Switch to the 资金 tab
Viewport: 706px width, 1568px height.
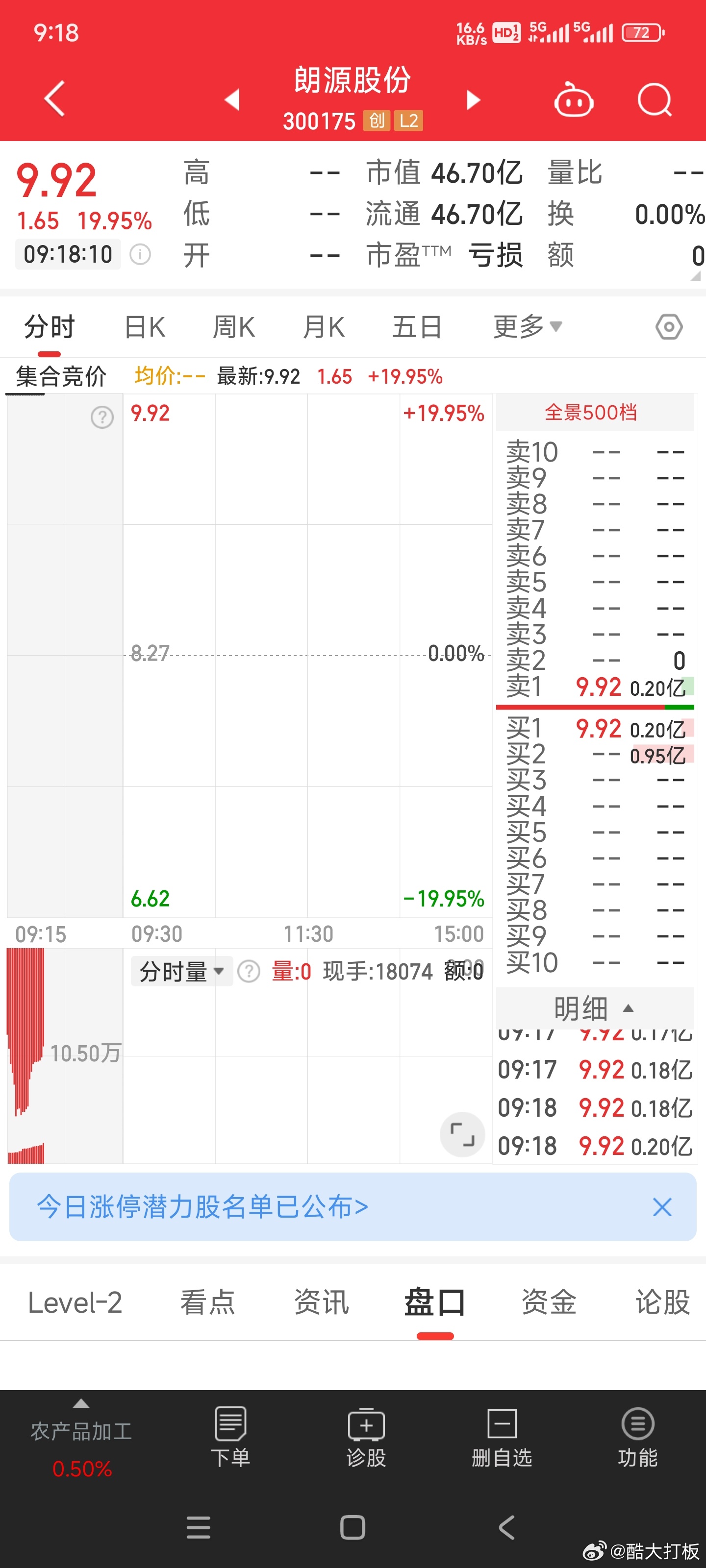pyautogui.click(x=549, y=1302)
